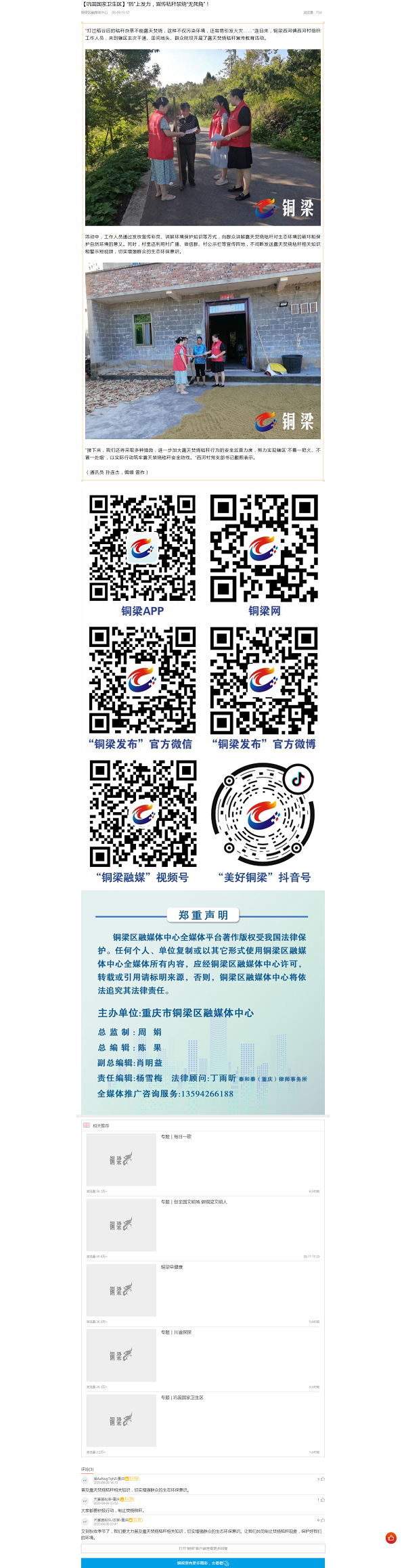
Task: Tap the blue 去看看 banner button
Action: (203, 1563)
